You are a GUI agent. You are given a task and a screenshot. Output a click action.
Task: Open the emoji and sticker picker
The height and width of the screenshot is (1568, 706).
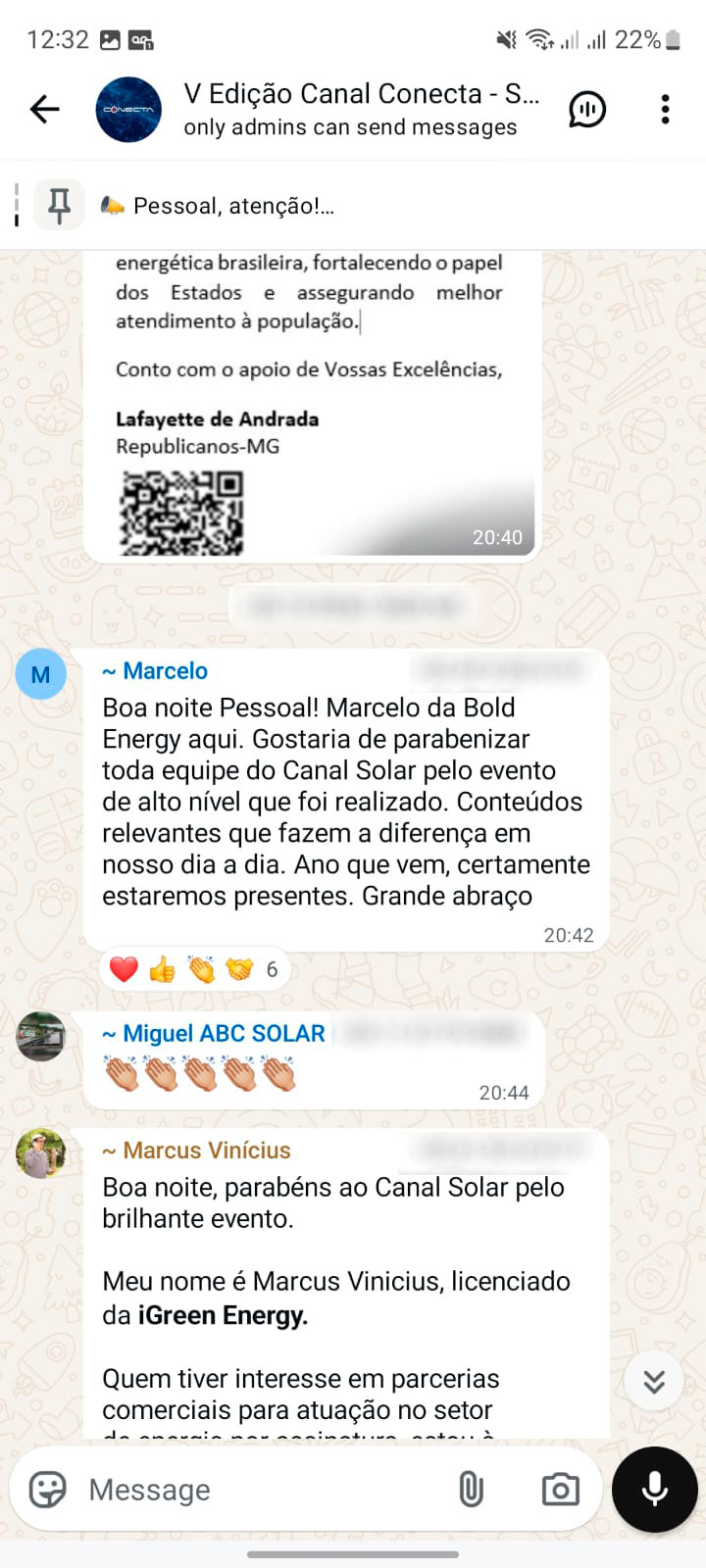pyautogui.click(x=47, y=1490)
